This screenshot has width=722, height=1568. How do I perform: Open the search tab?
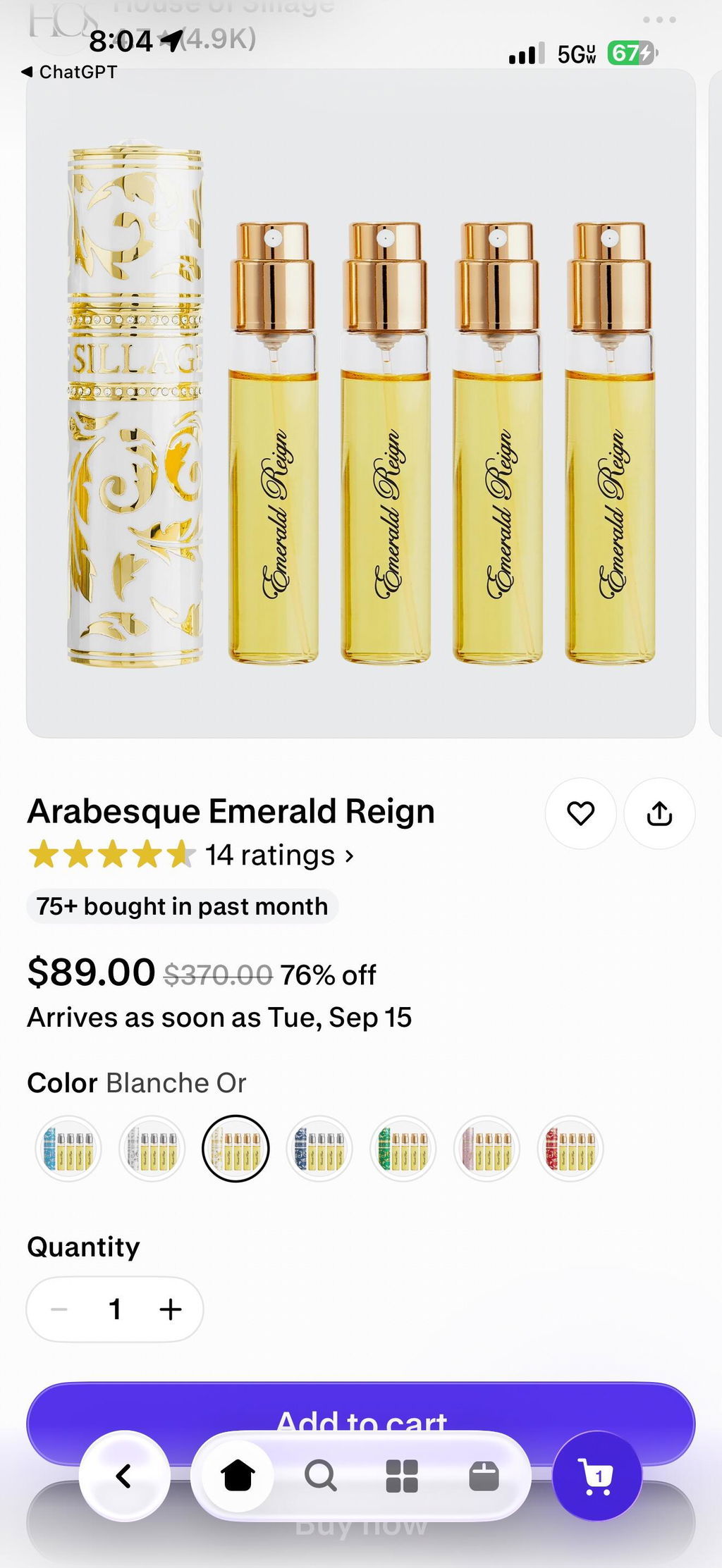[x=320, y=1476]
